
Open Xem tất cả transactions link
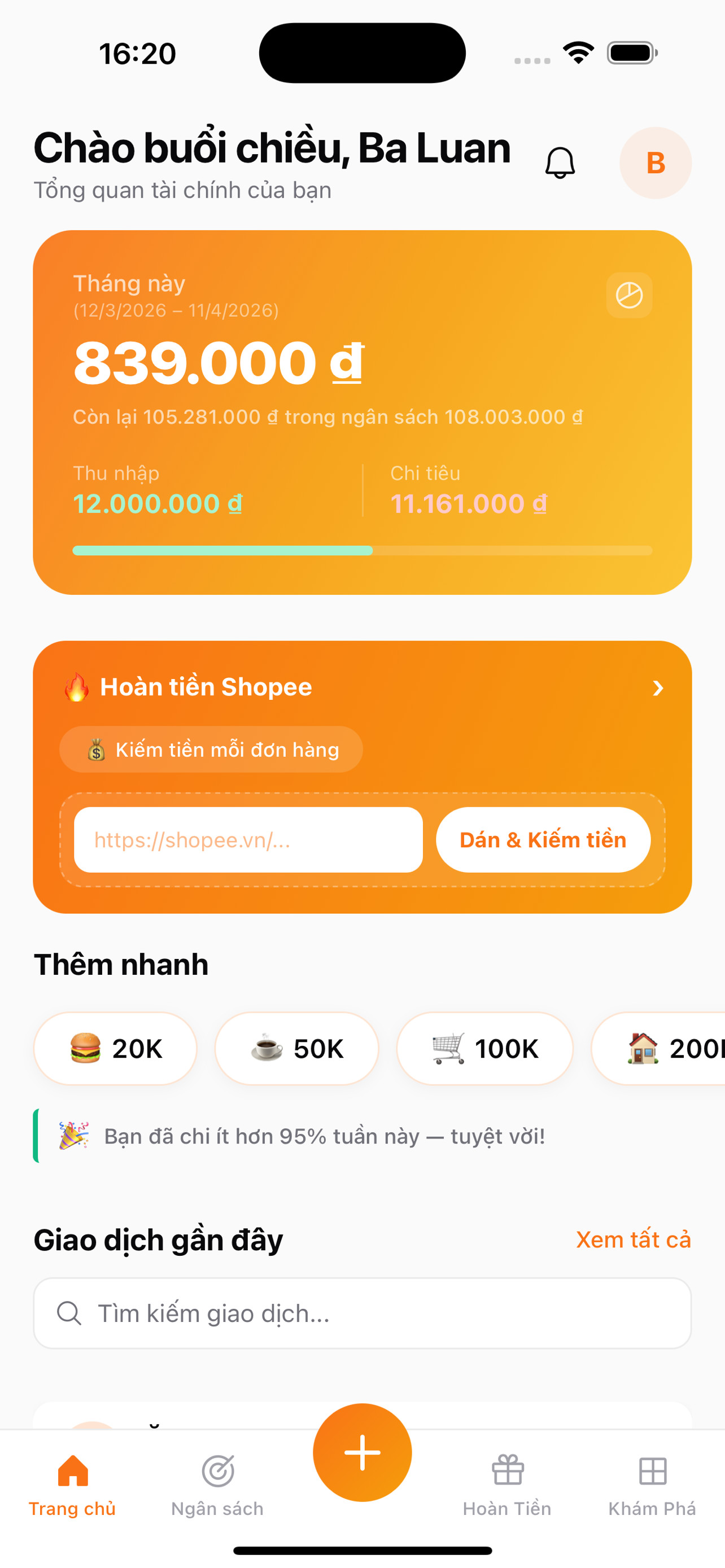click(x=633, y=1240)
